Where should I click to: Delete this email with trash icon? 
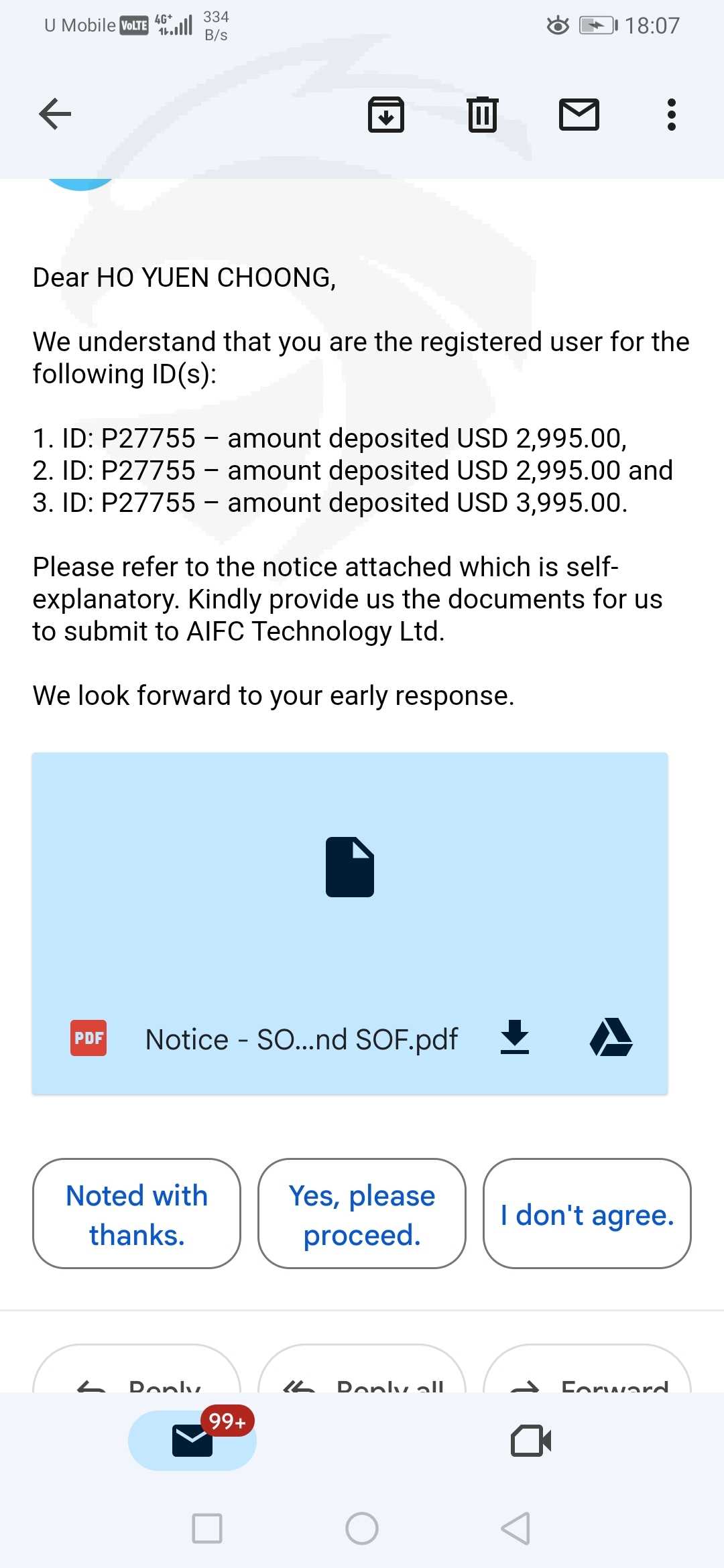coord(483,114)
